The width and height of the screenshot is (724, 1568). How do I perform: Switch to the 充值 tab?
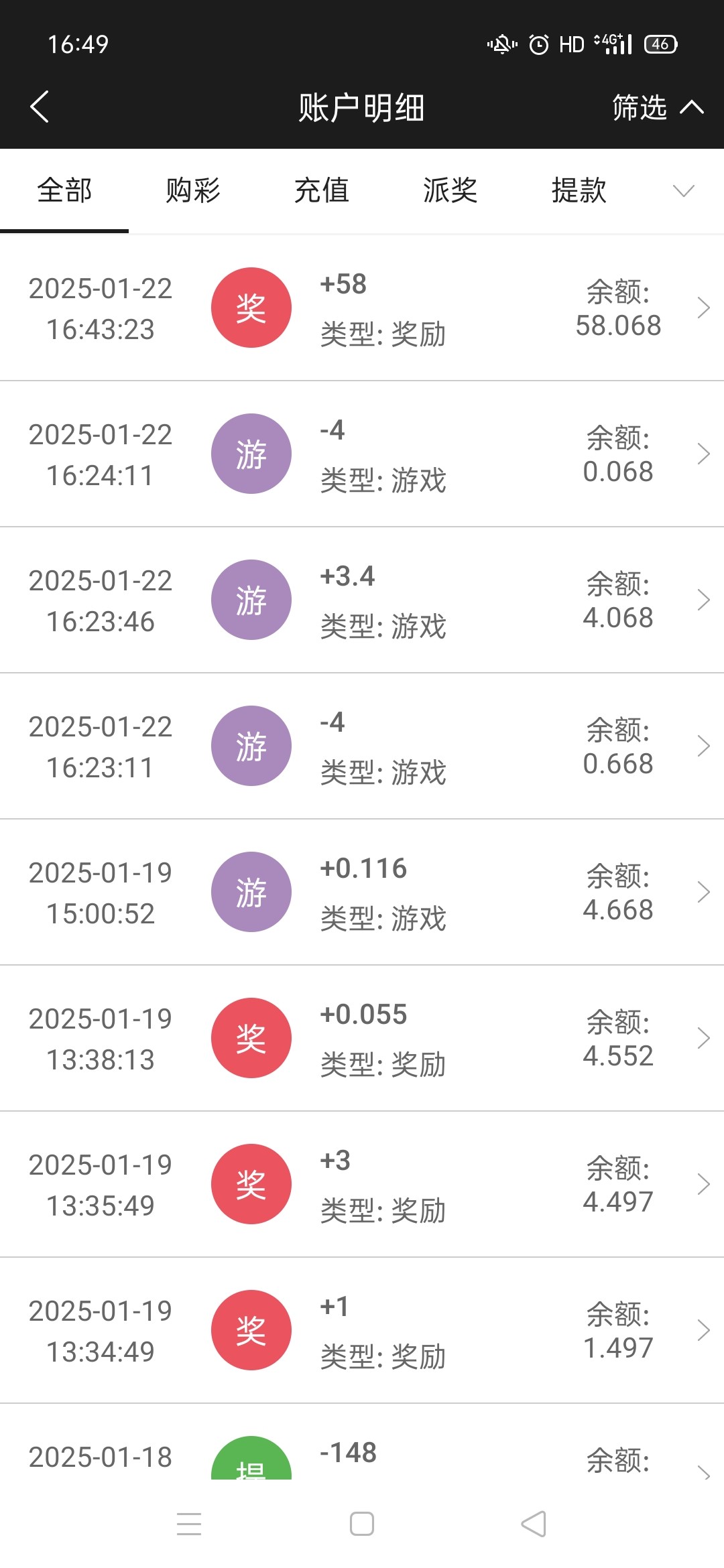point(322,191)
